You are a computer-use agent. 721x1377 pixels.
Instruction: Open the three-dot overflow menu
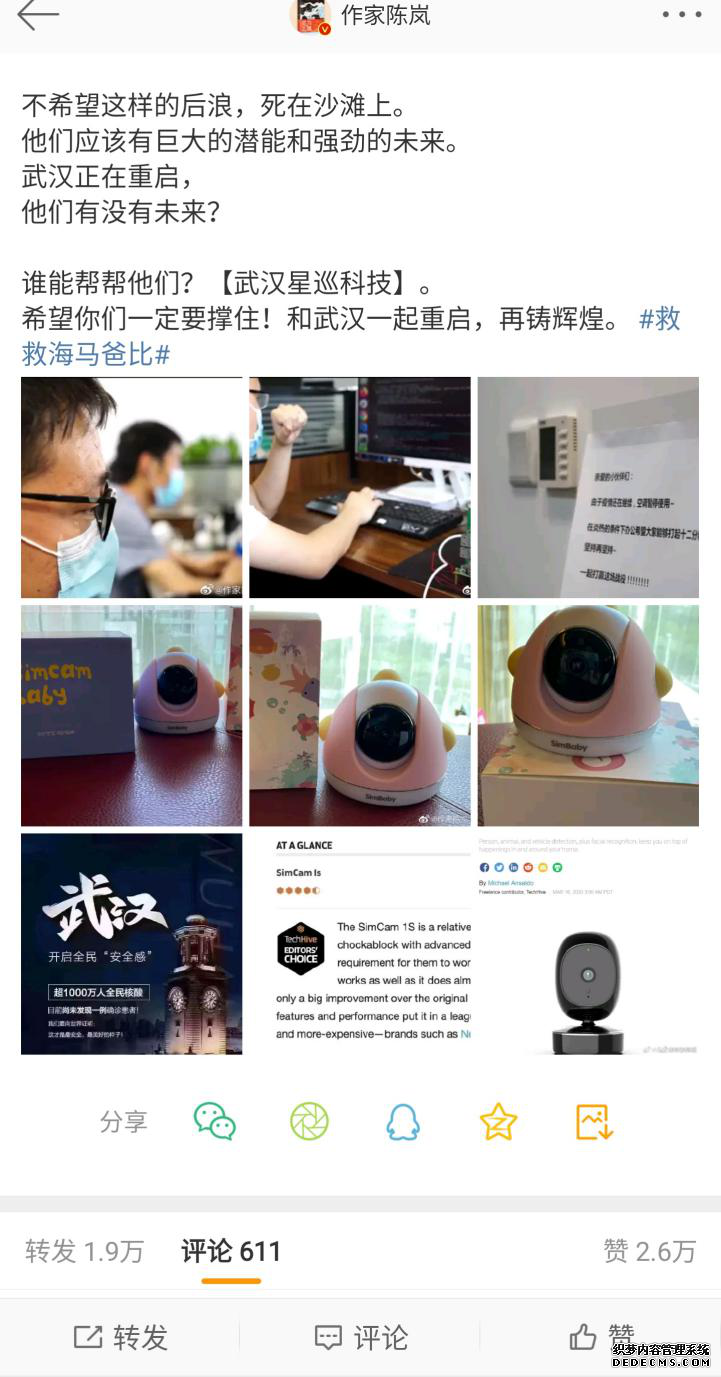[x=682, y=15]
